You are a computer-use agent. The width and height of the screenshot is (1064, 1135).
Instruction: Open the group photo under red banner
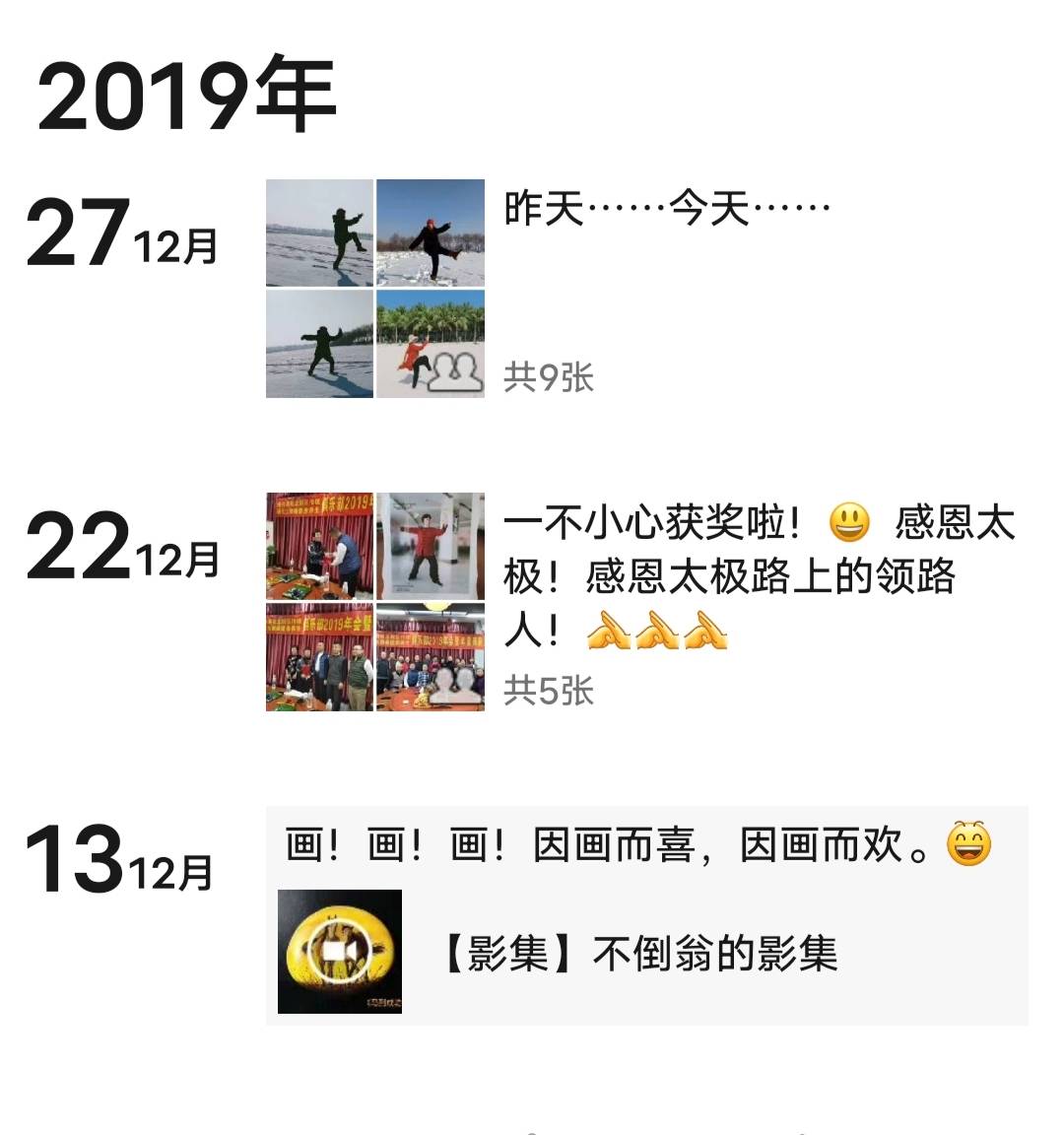320,655
